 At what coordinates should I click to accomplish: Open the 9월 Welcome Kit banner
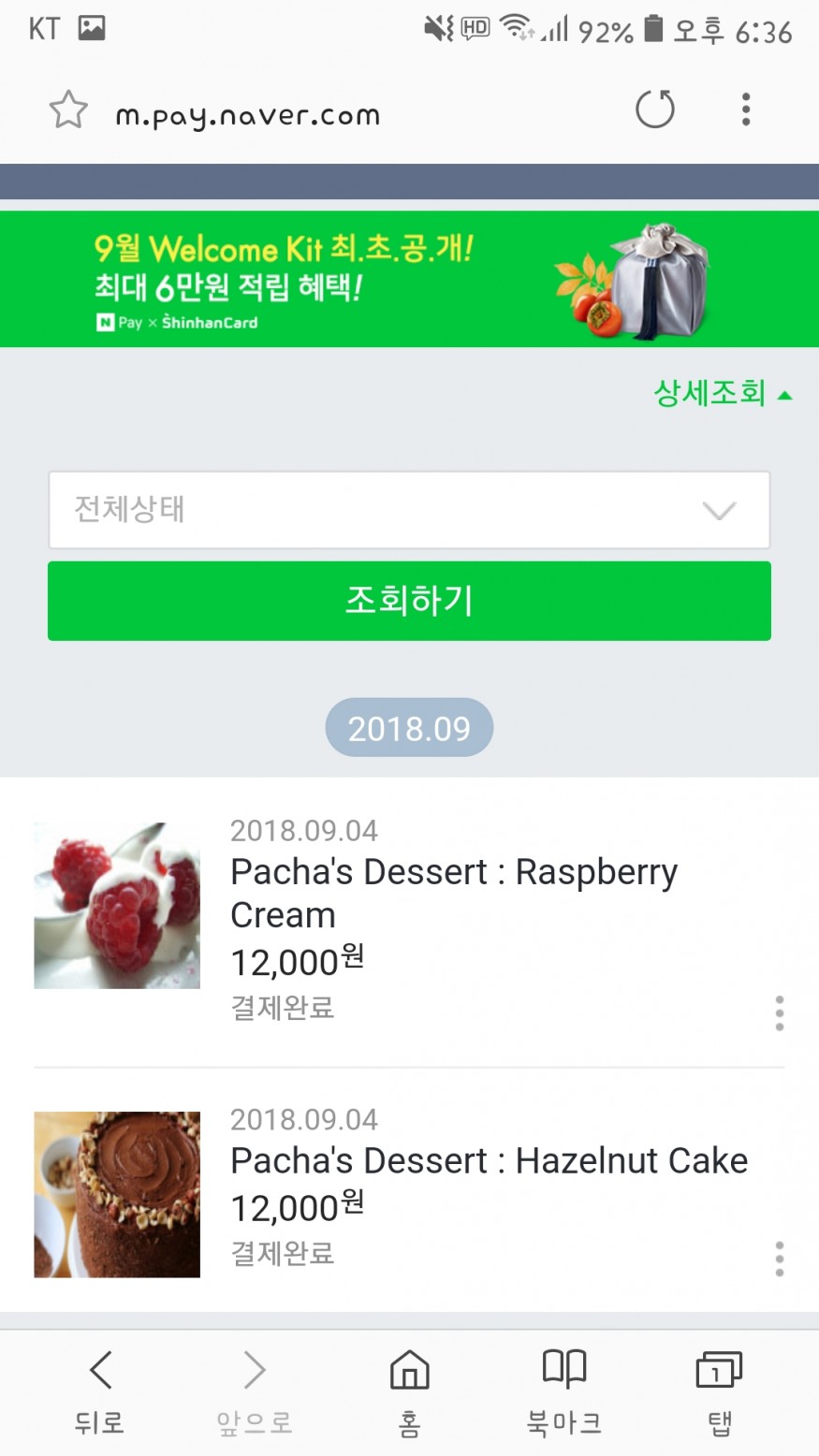pyautogui.click(x=409, y=279)
